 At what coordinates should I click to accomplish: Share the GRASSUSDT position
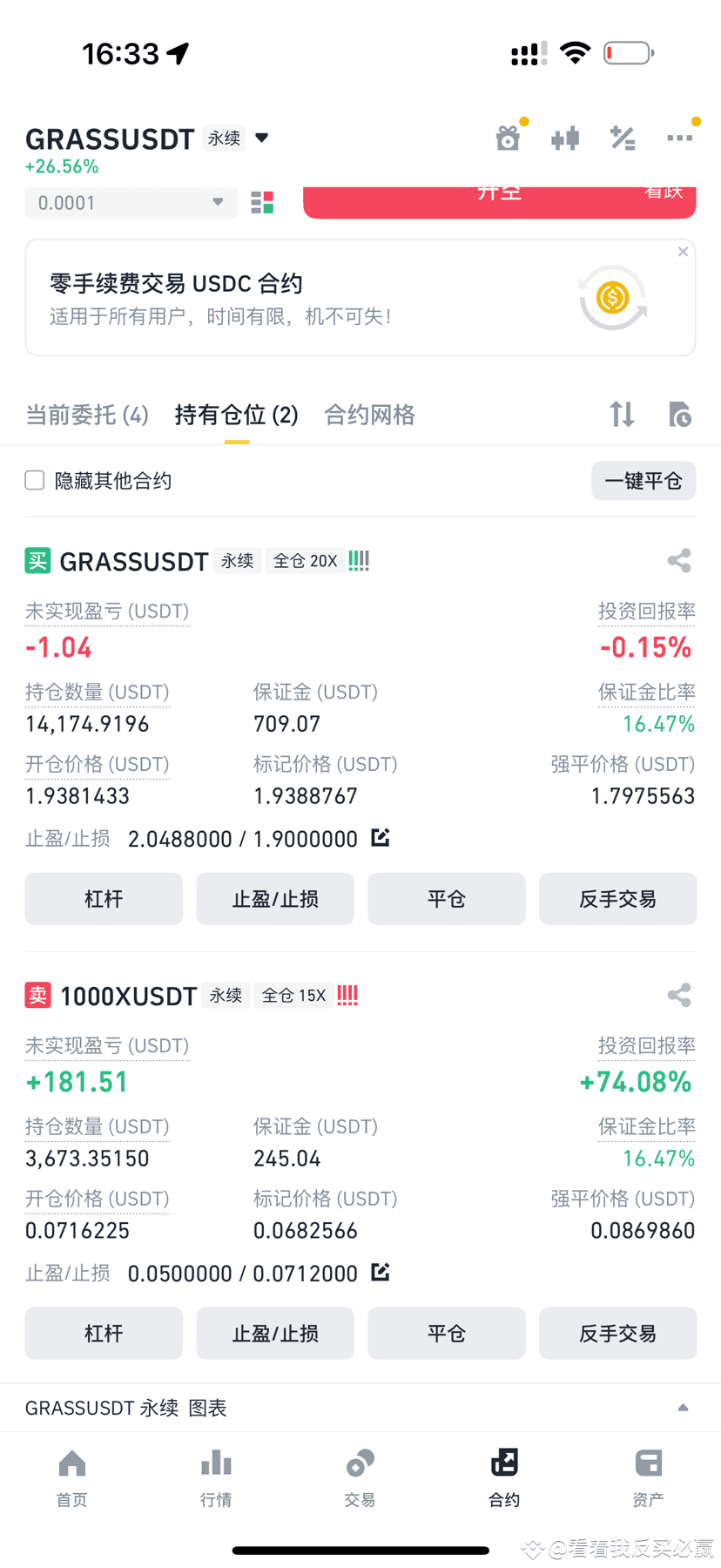pos(678,561)
